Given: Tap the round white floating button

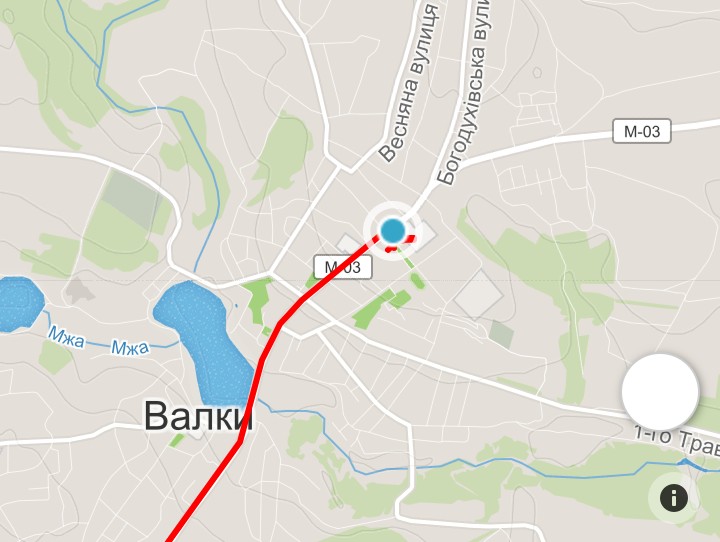Looking at the screenshot, I should [660, 391].
